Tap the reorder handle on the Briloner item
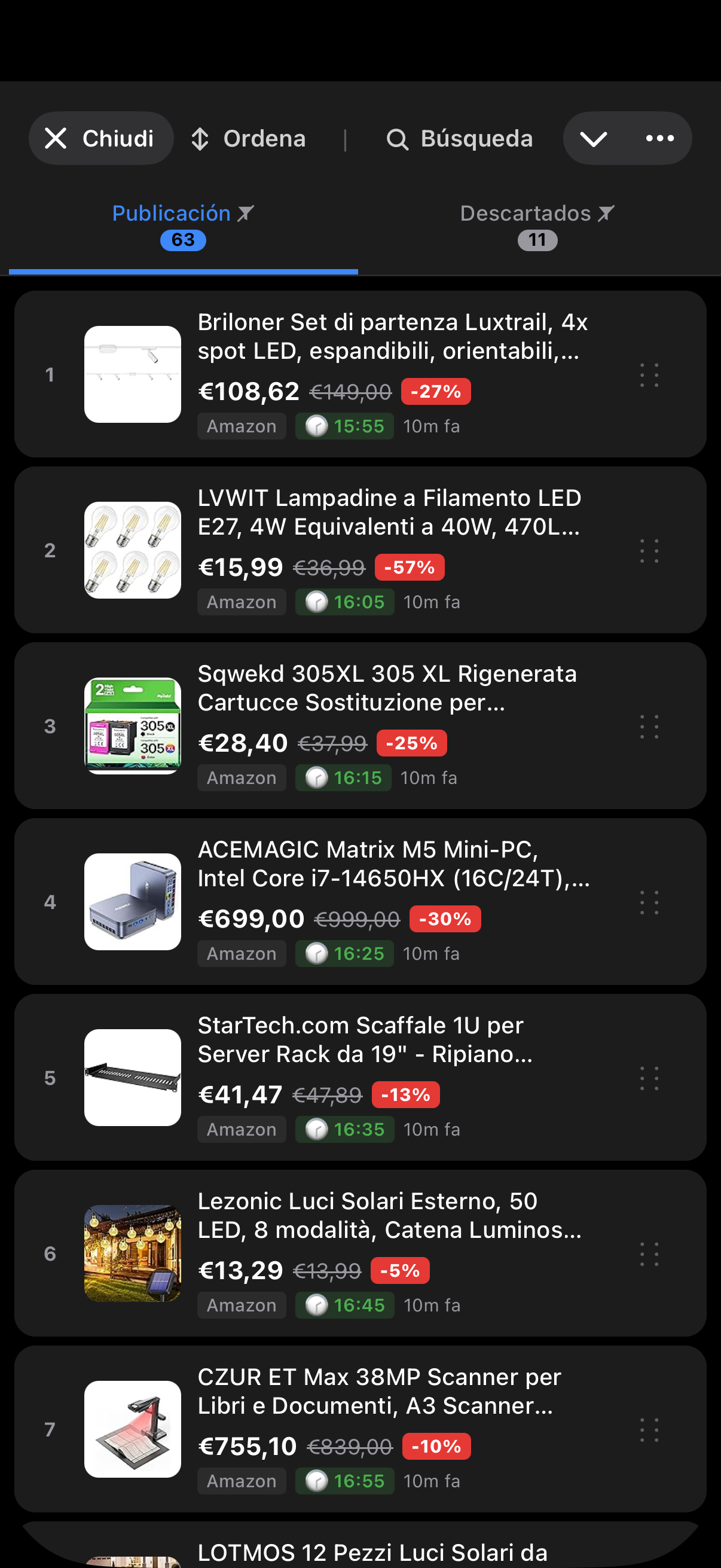The width and height of the screenshot is (721, 1568). [x=649, y=375]
